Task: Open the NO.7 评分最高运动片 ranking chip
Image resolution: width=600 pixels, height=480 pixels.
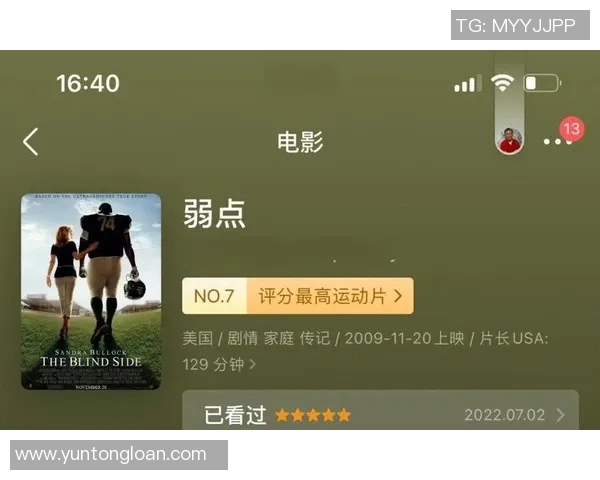Action: point(297,296)
